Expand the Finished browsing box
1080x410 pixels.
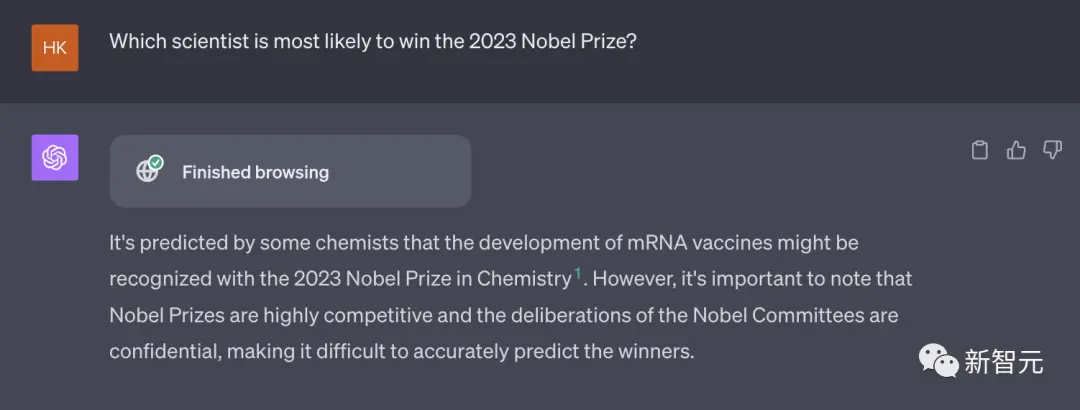click(x=290, y=171)
